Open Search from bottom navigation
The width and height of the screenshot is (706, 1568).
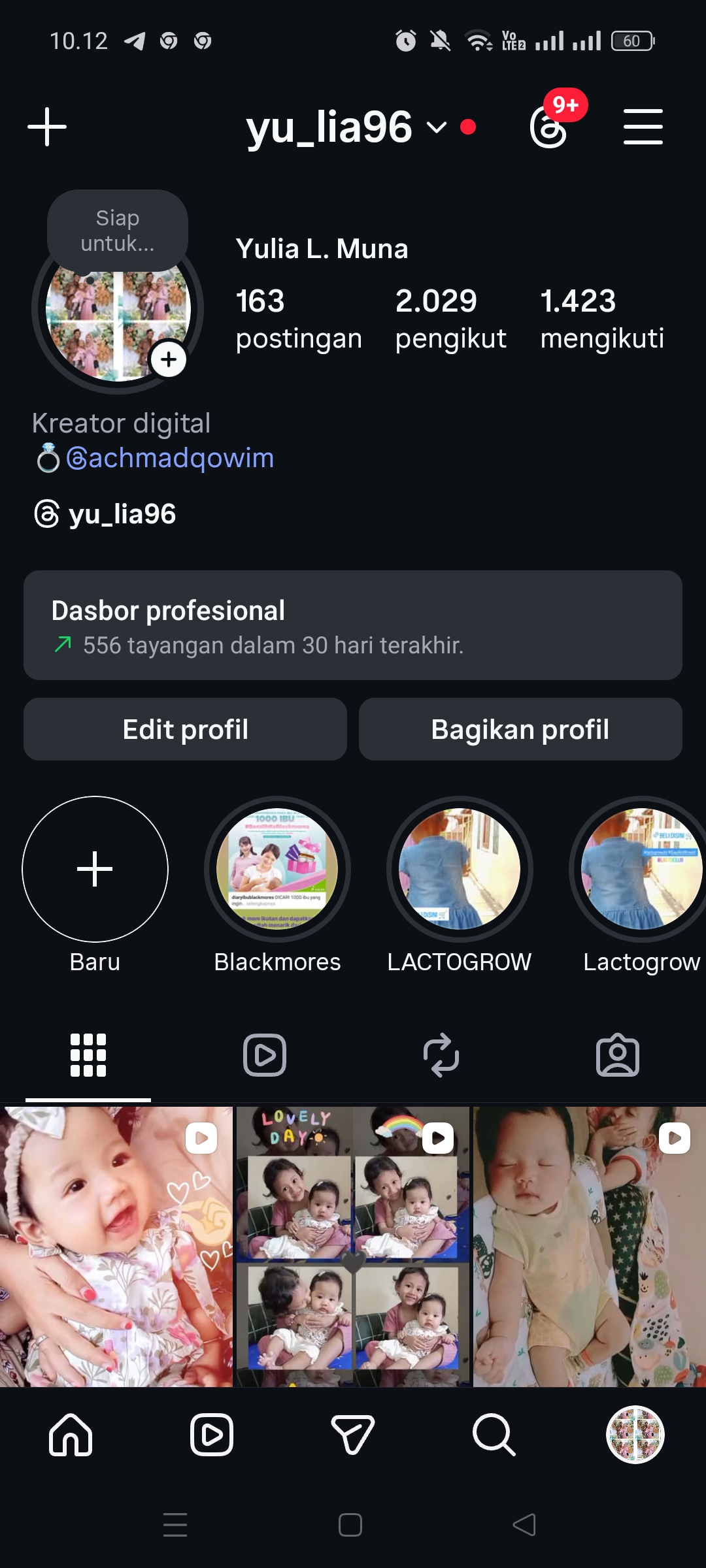point(494,1435)
